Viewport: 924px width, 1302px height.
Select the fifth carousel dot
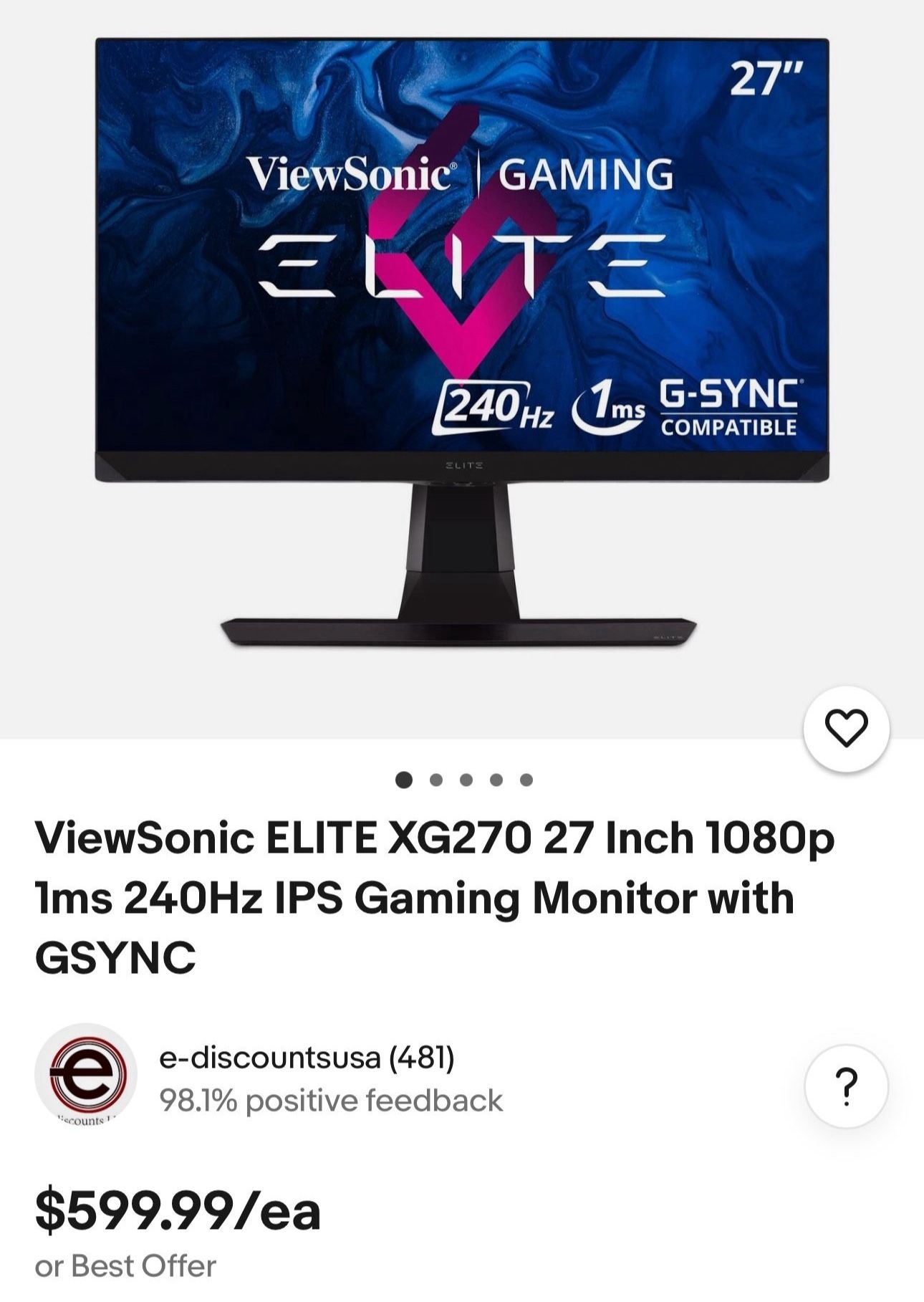point(528,779)
